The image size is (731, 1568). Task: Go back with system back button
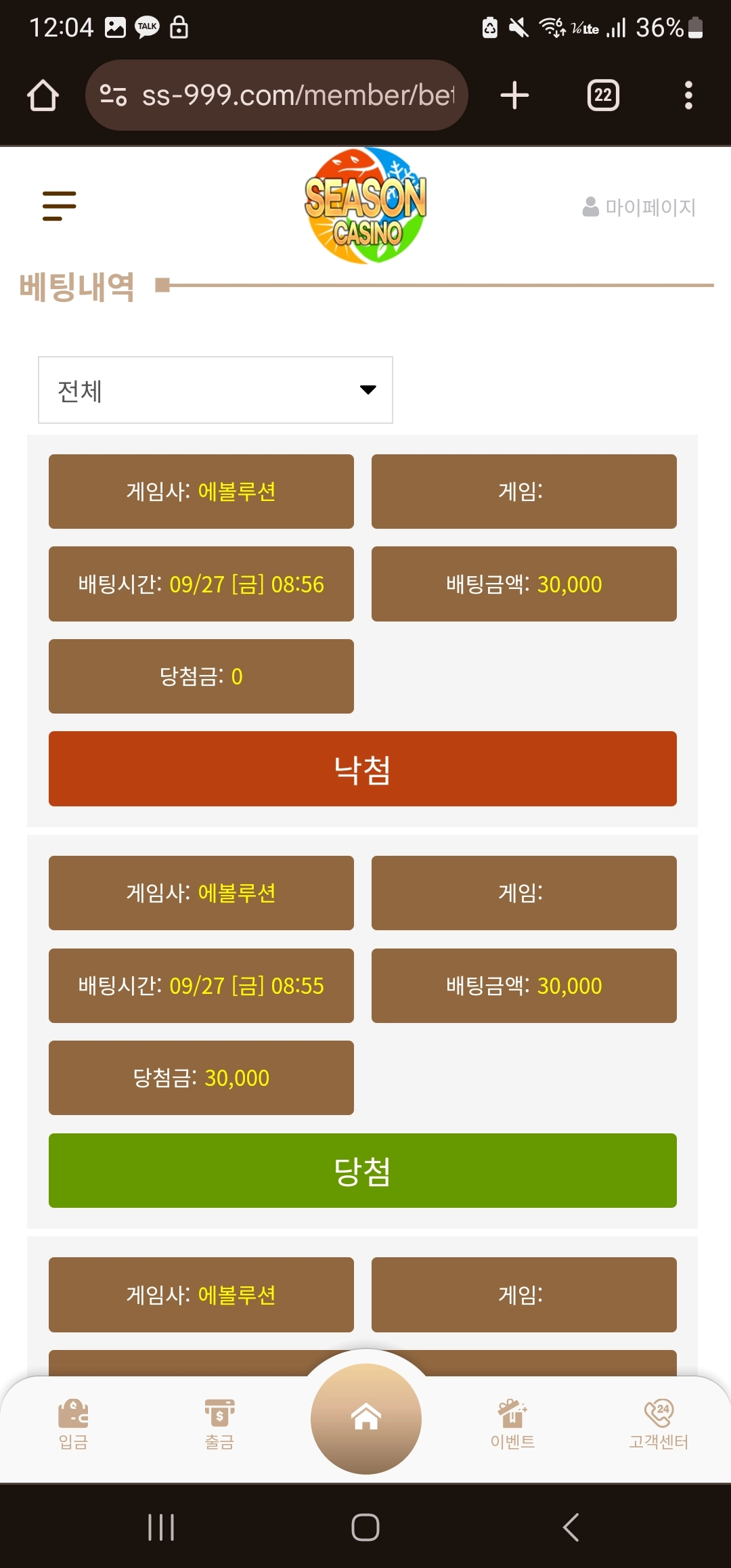(x=571, y=1527)
